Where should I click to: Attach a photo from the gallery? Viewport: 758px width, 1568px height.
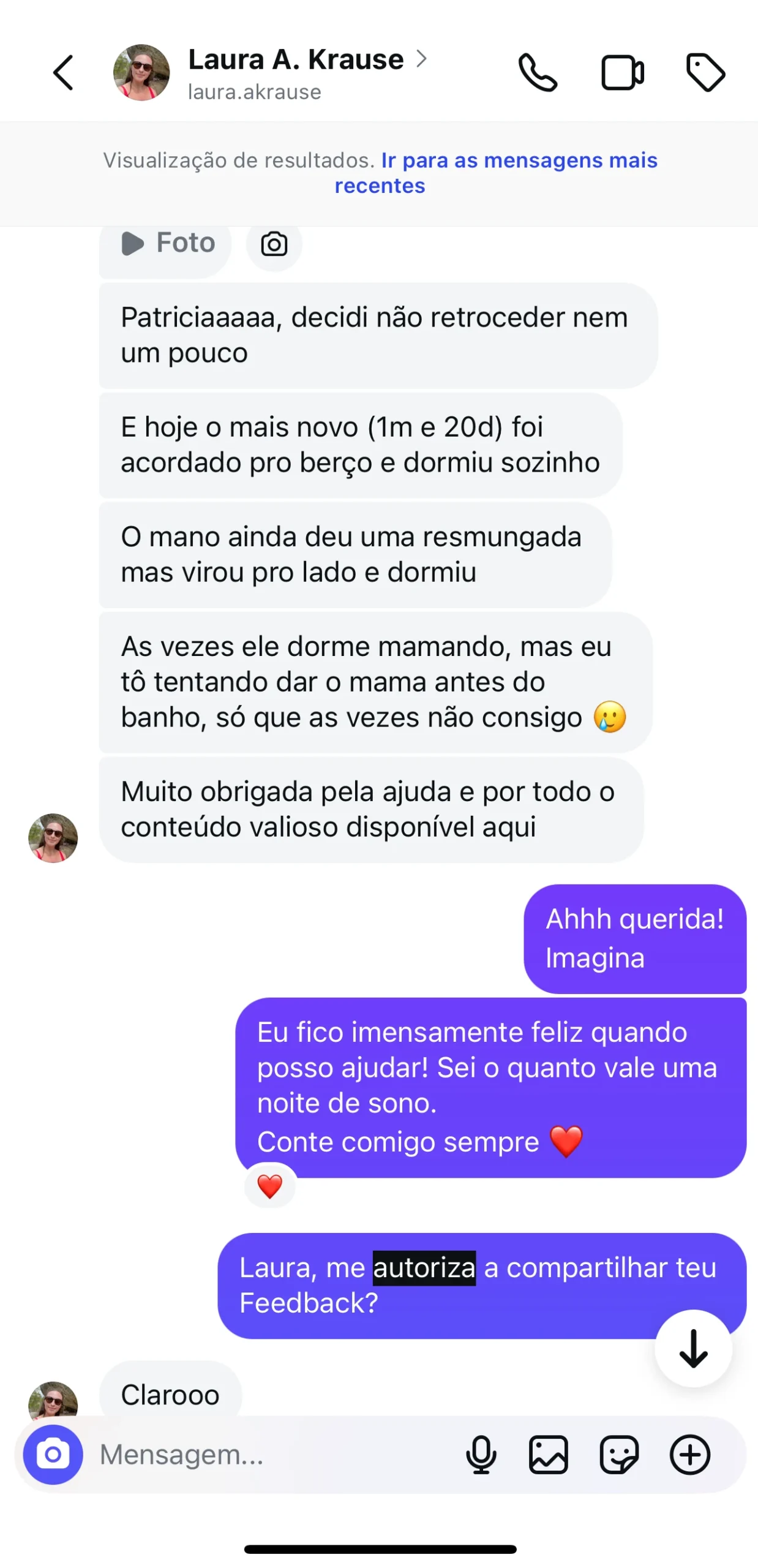(x=548, y=1453)
